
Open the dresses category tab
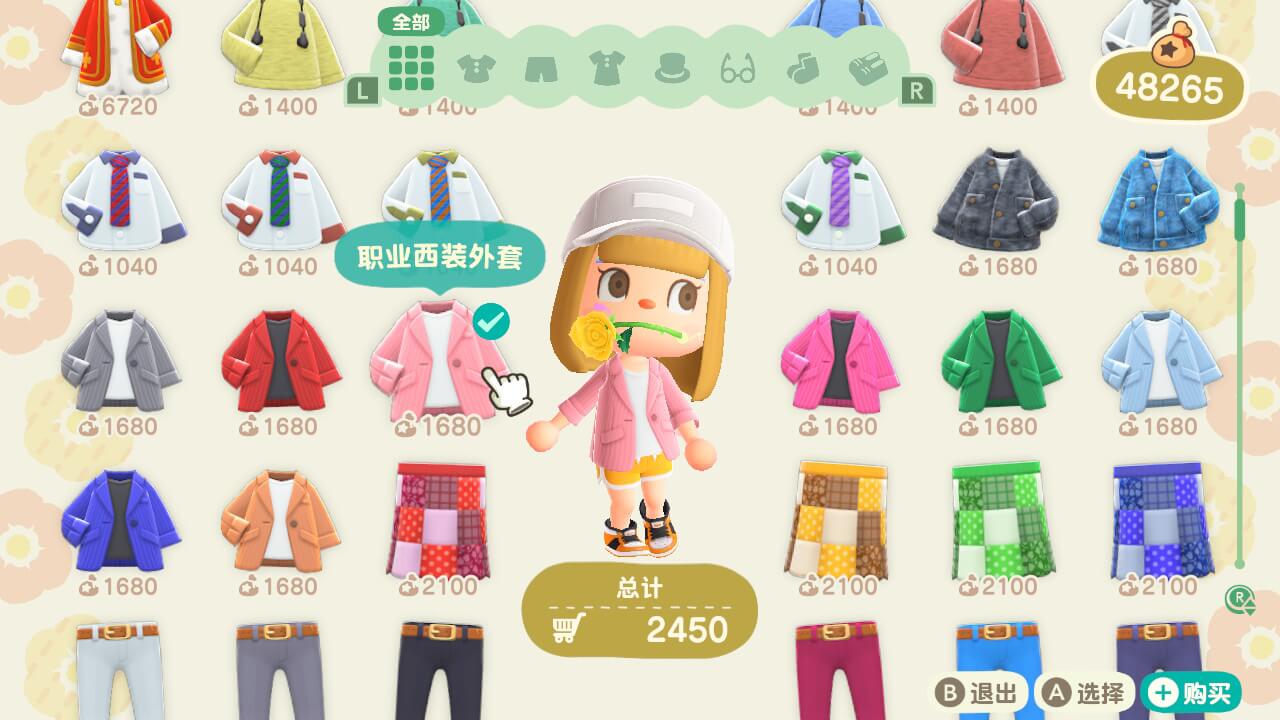coord(606,68)
